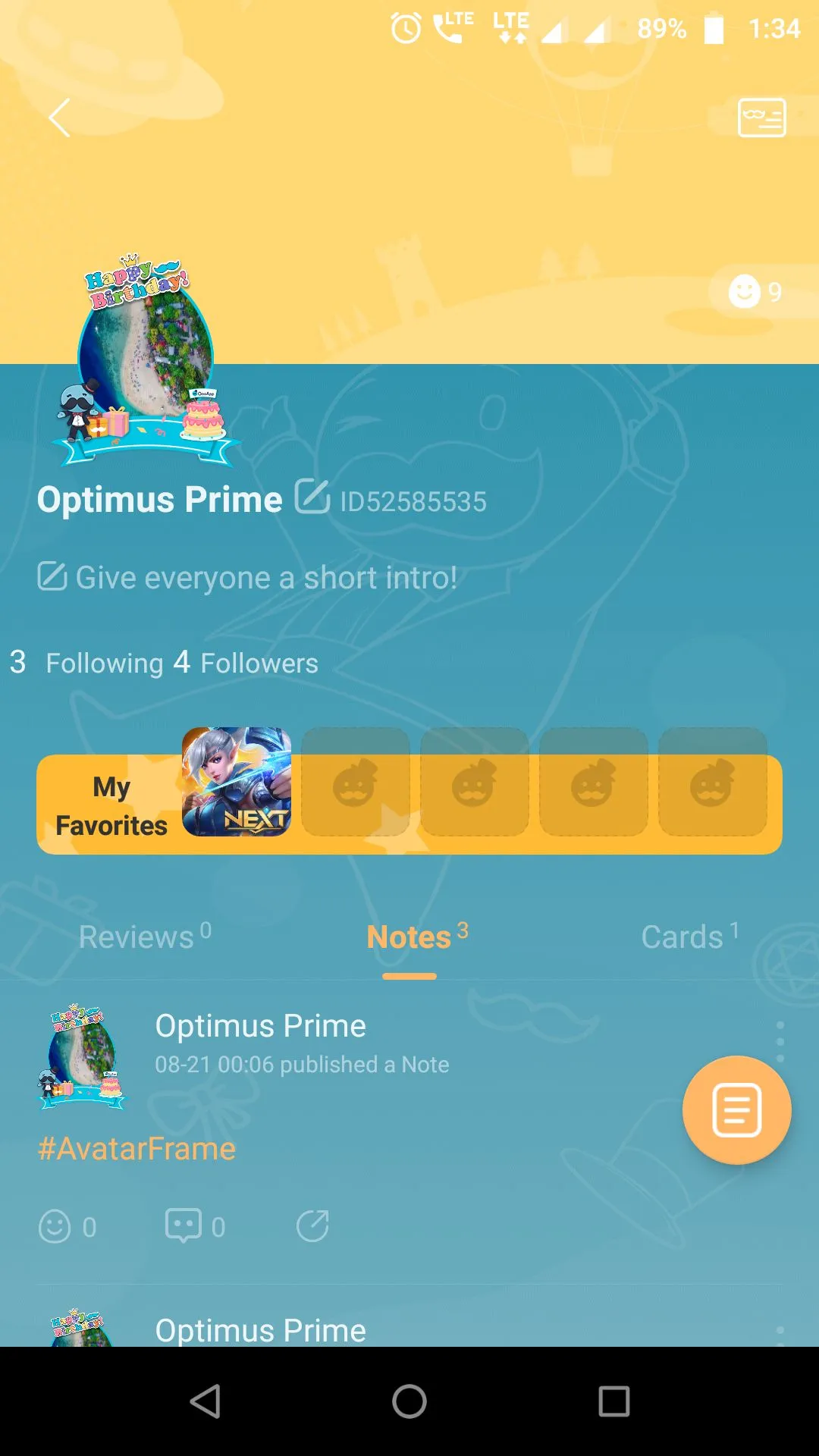The image size is (819, 1456).
Task: Open the favorite game tile marked NEXT
Action: tap(237, 782)
